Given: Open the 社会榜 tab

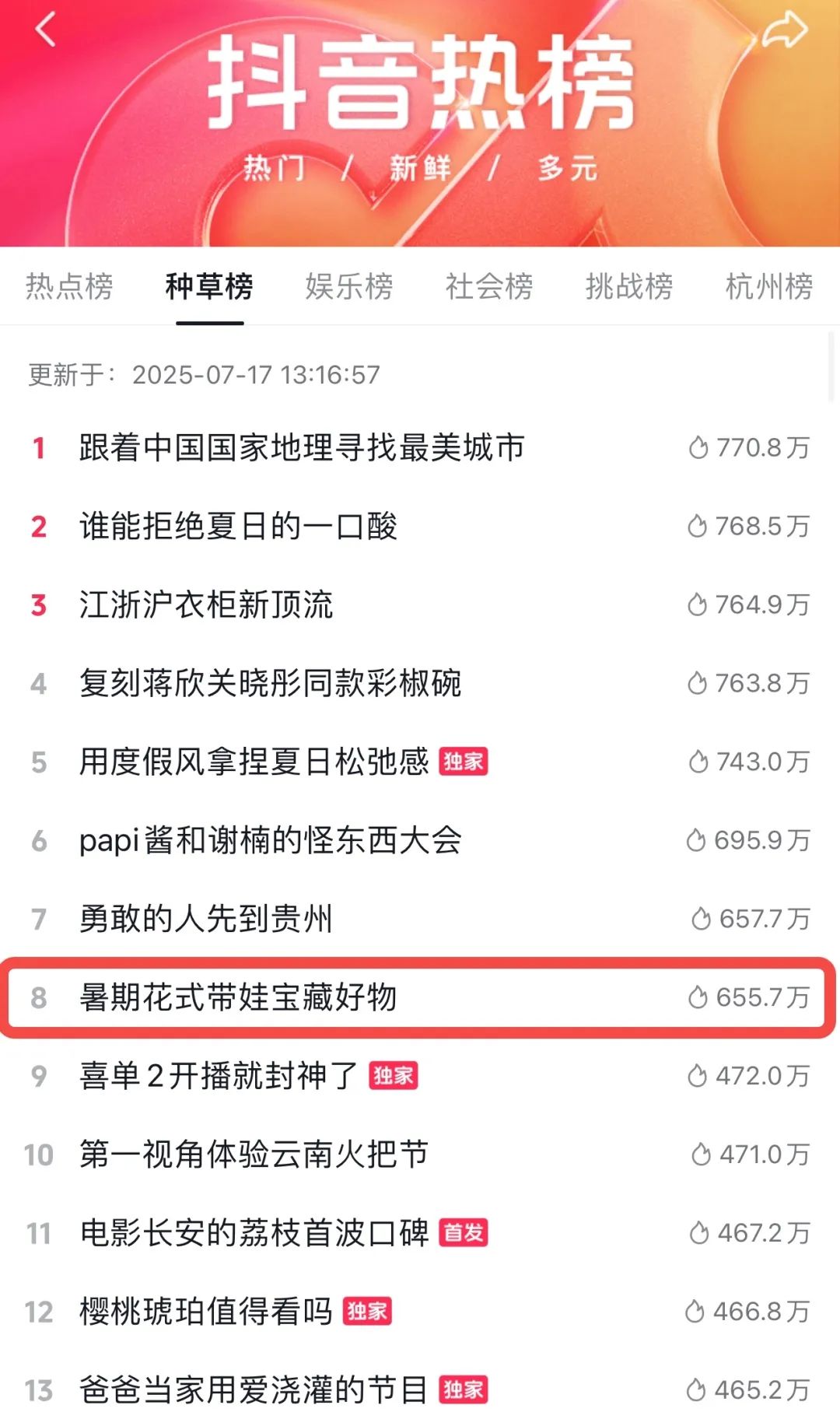Looking at the screenshot, I should tap(489, 286).
